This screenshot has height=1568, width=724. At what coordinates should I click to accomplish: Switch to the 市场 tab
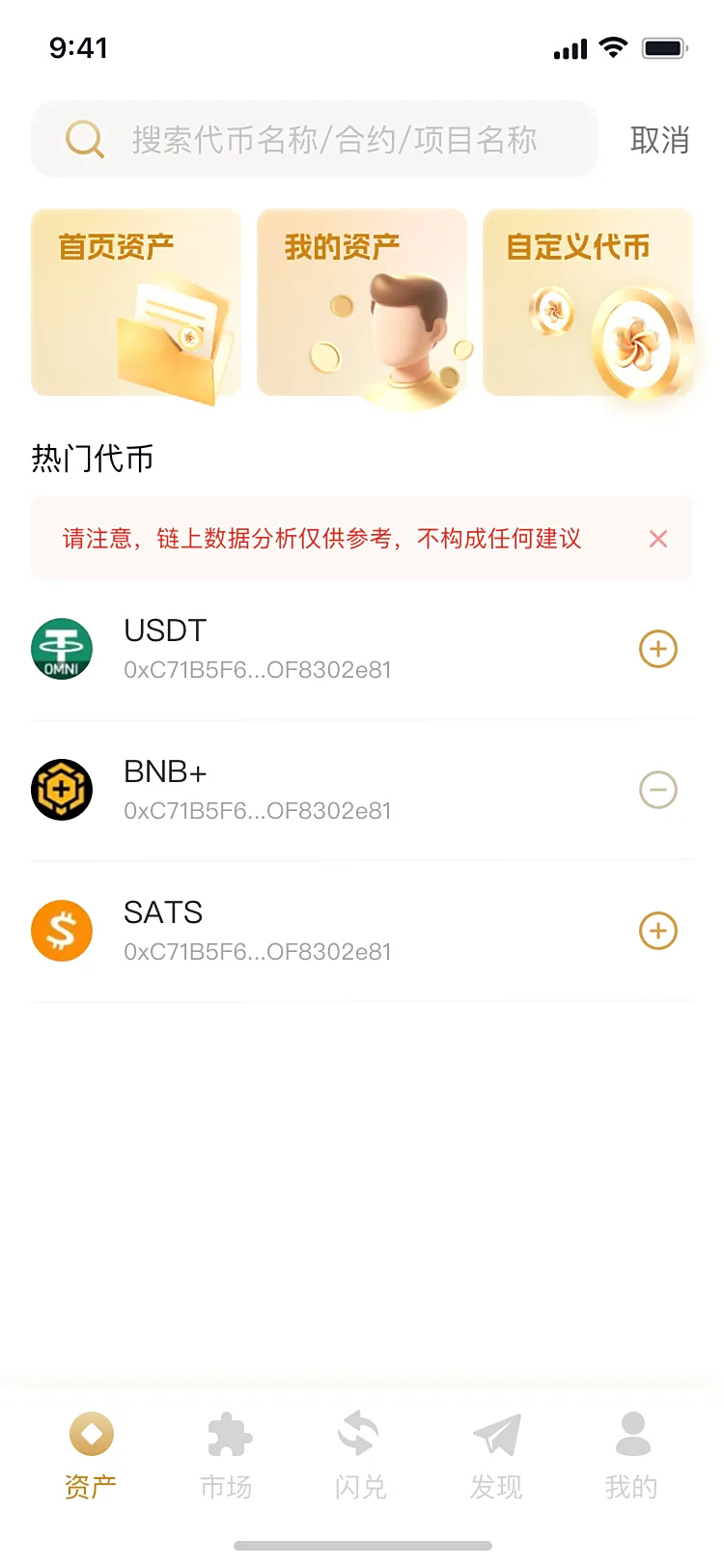(x=226, y=1456)
